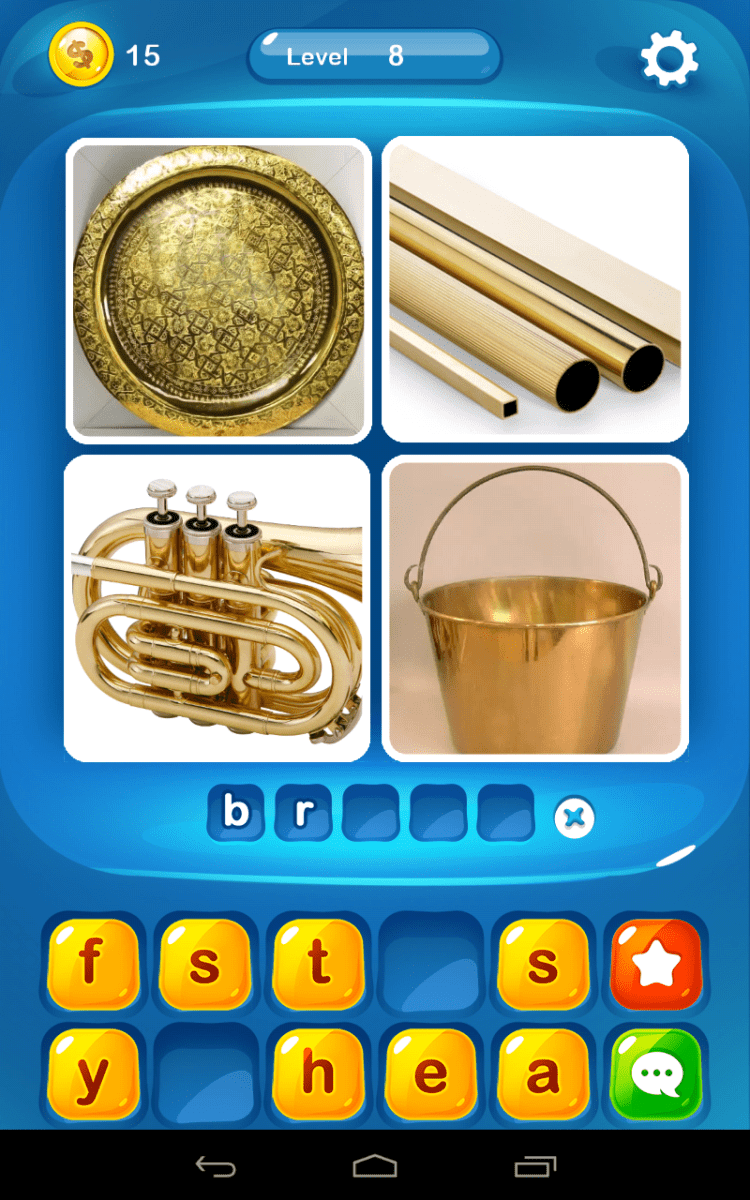Screen dimensions: 750x1200
Task: Open the green chat bubble button
Action: point(656,1074)
